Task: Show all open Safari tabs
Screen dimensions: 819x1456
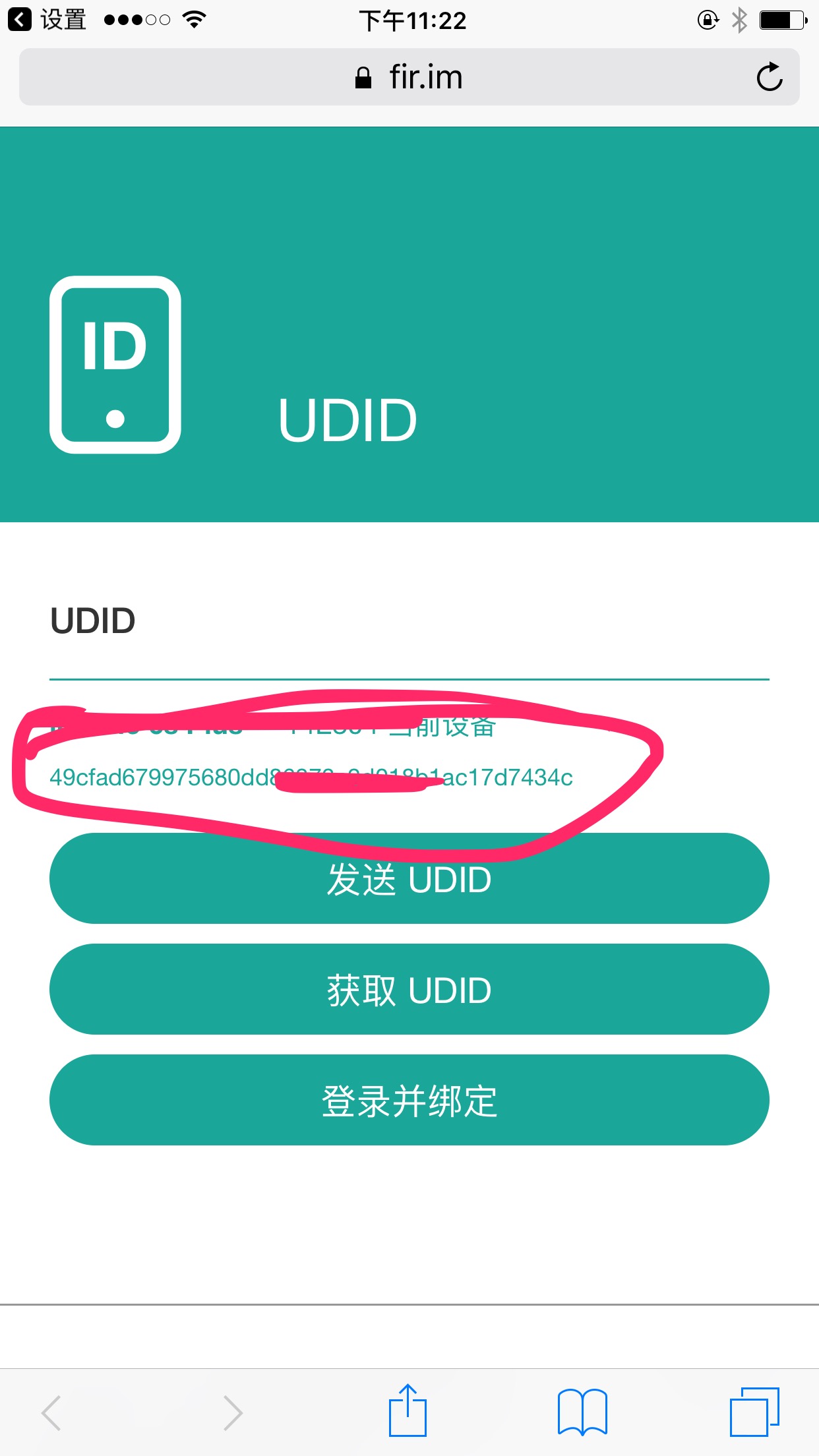Action: pos(754,1411)
